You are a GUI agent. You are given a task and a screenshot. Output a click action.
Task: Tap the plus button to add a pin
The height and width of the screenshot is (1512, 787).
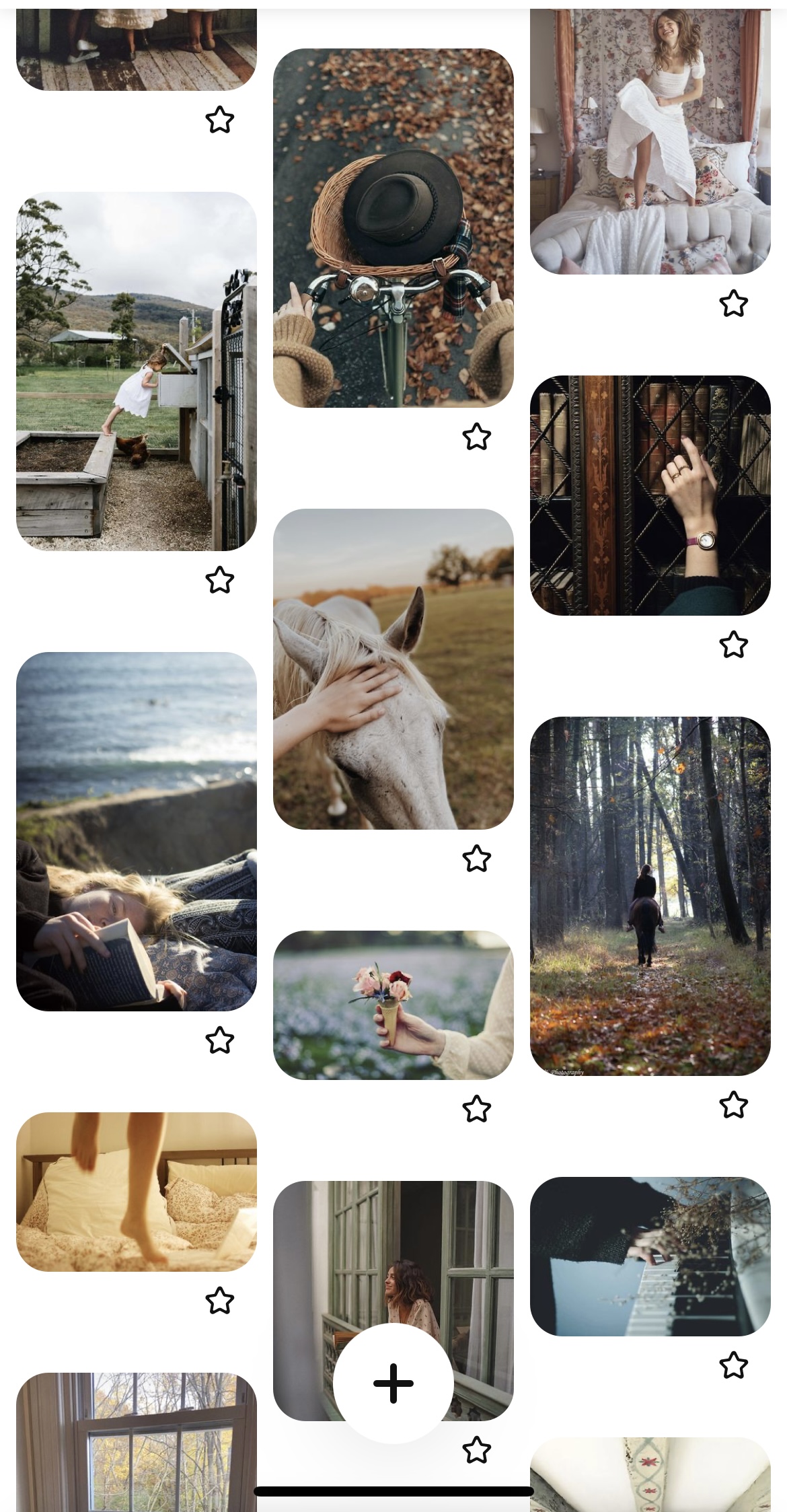[x=393, y=1383]
